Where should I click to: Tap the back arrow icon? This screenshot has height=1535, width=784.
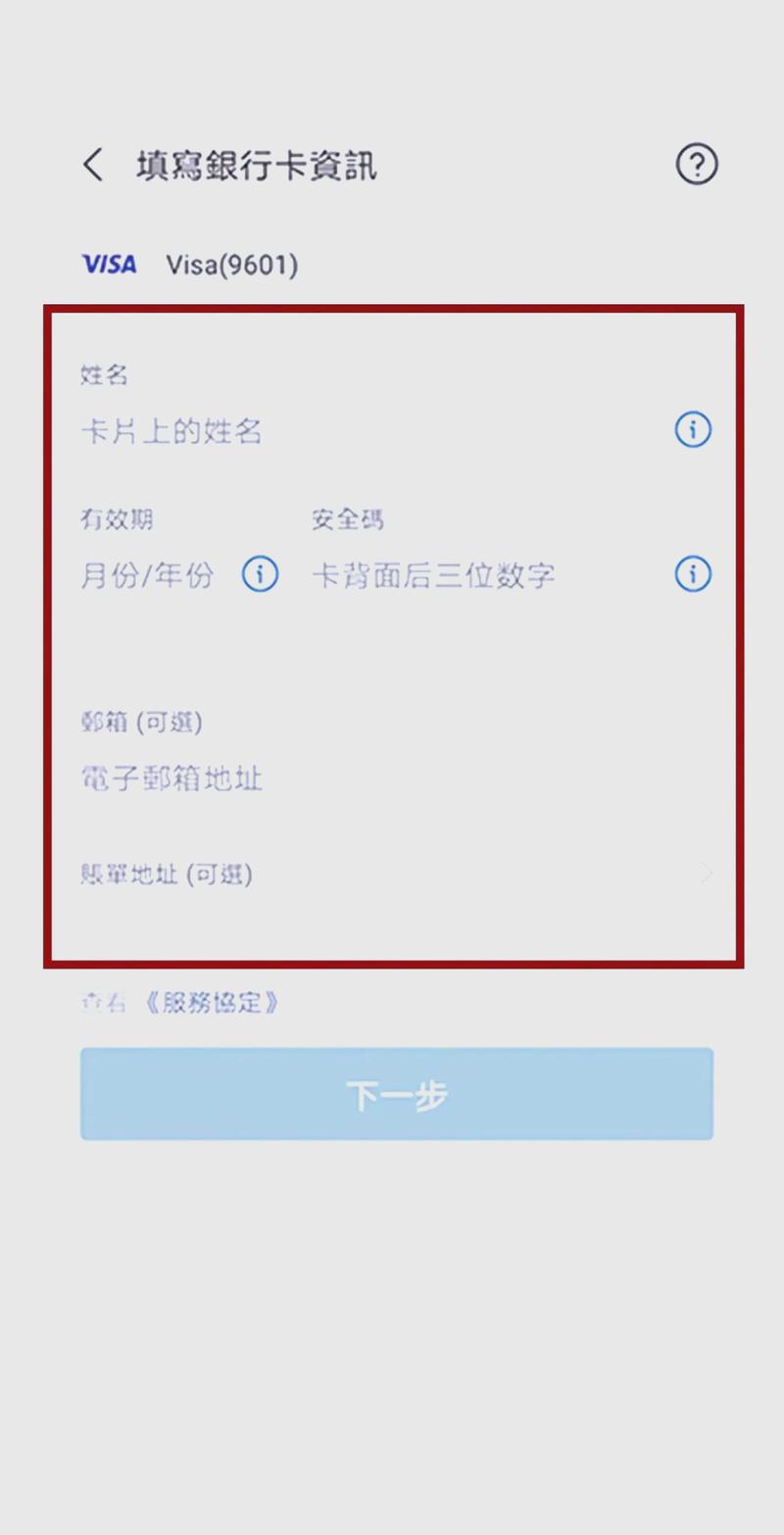pyautogui.click(x=92, y=165)
